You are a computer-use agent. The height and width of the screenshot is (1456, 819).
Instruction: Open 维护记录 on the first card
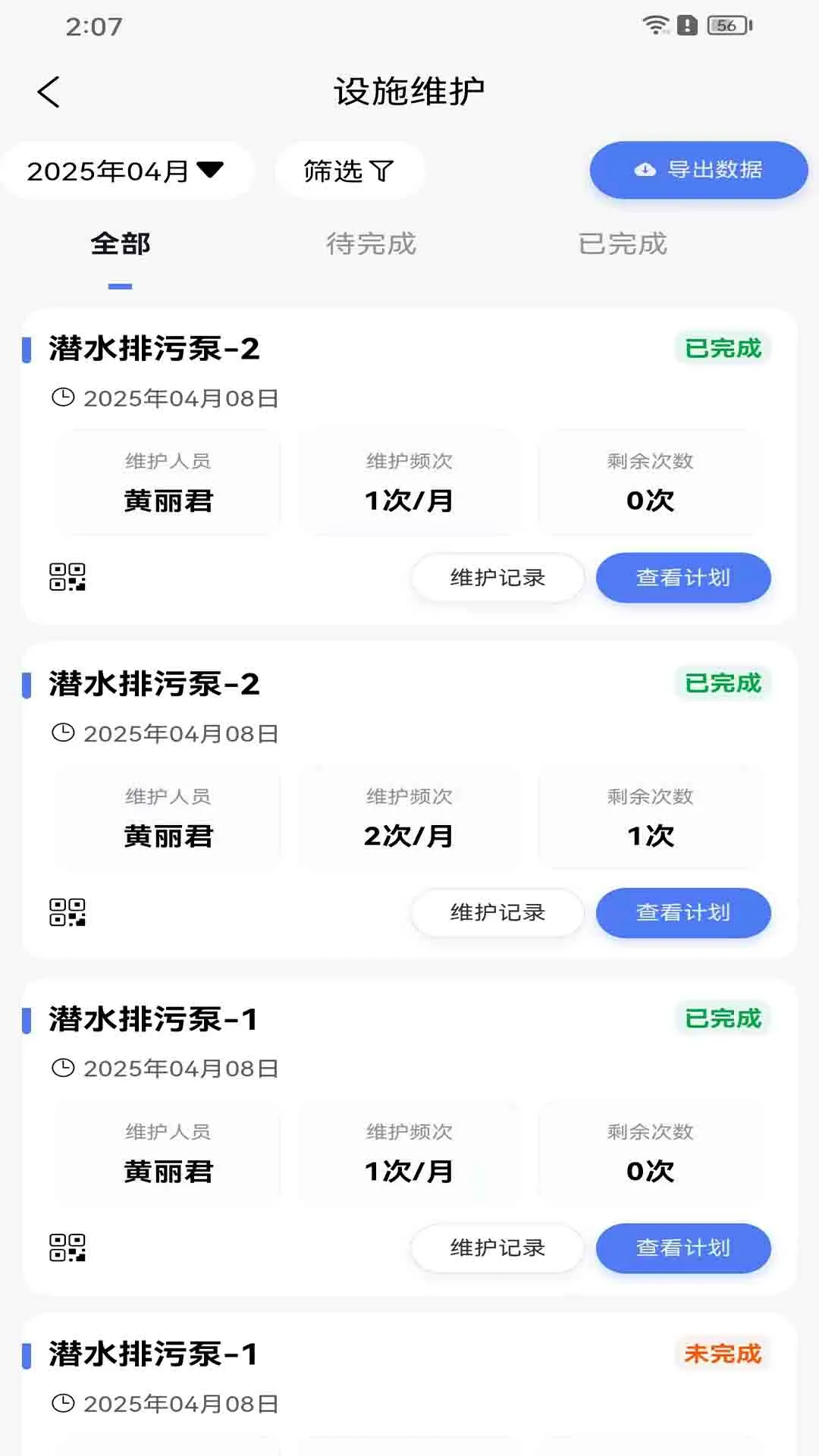coord(497,578)
